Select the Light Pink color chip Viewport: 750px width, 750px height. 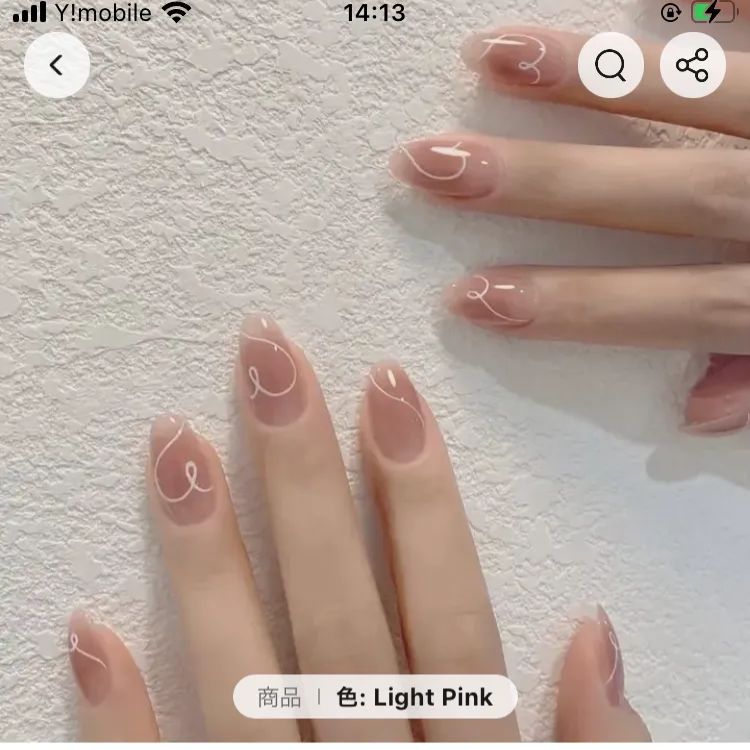414,697
